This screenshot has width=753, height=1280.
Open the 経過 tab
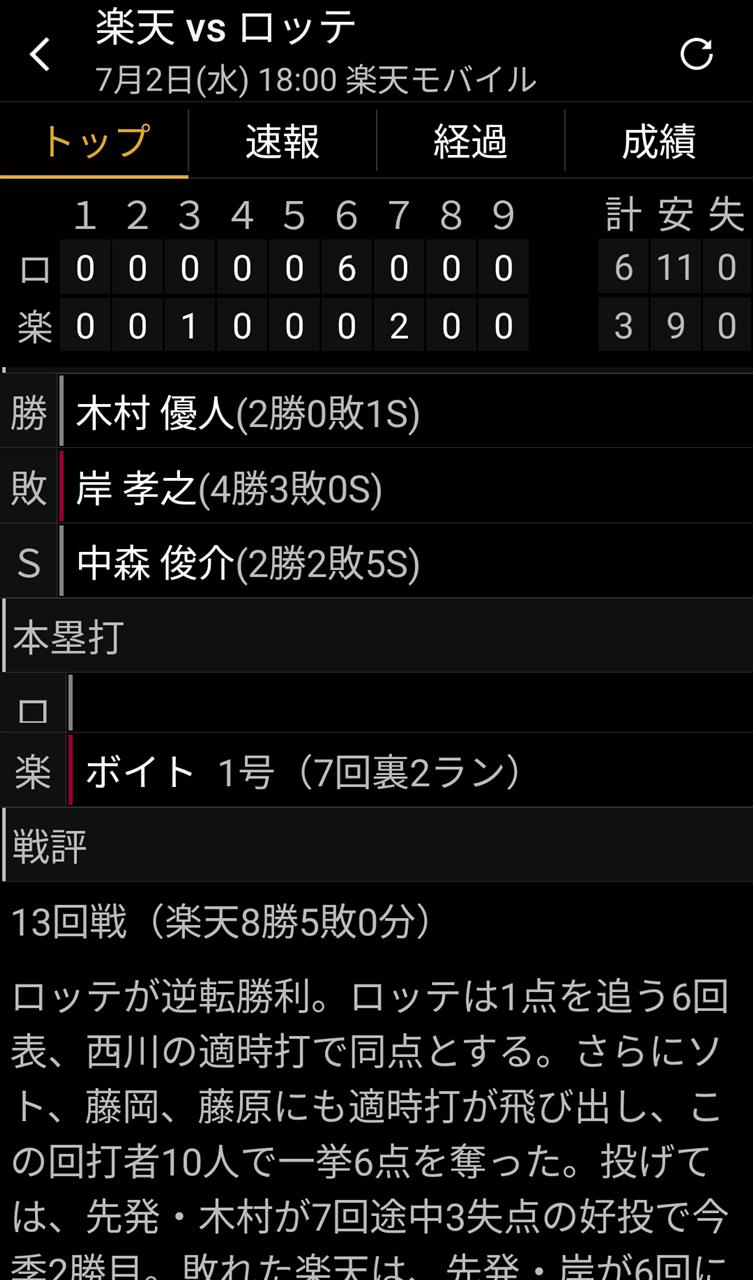click(x=470, y=141)
